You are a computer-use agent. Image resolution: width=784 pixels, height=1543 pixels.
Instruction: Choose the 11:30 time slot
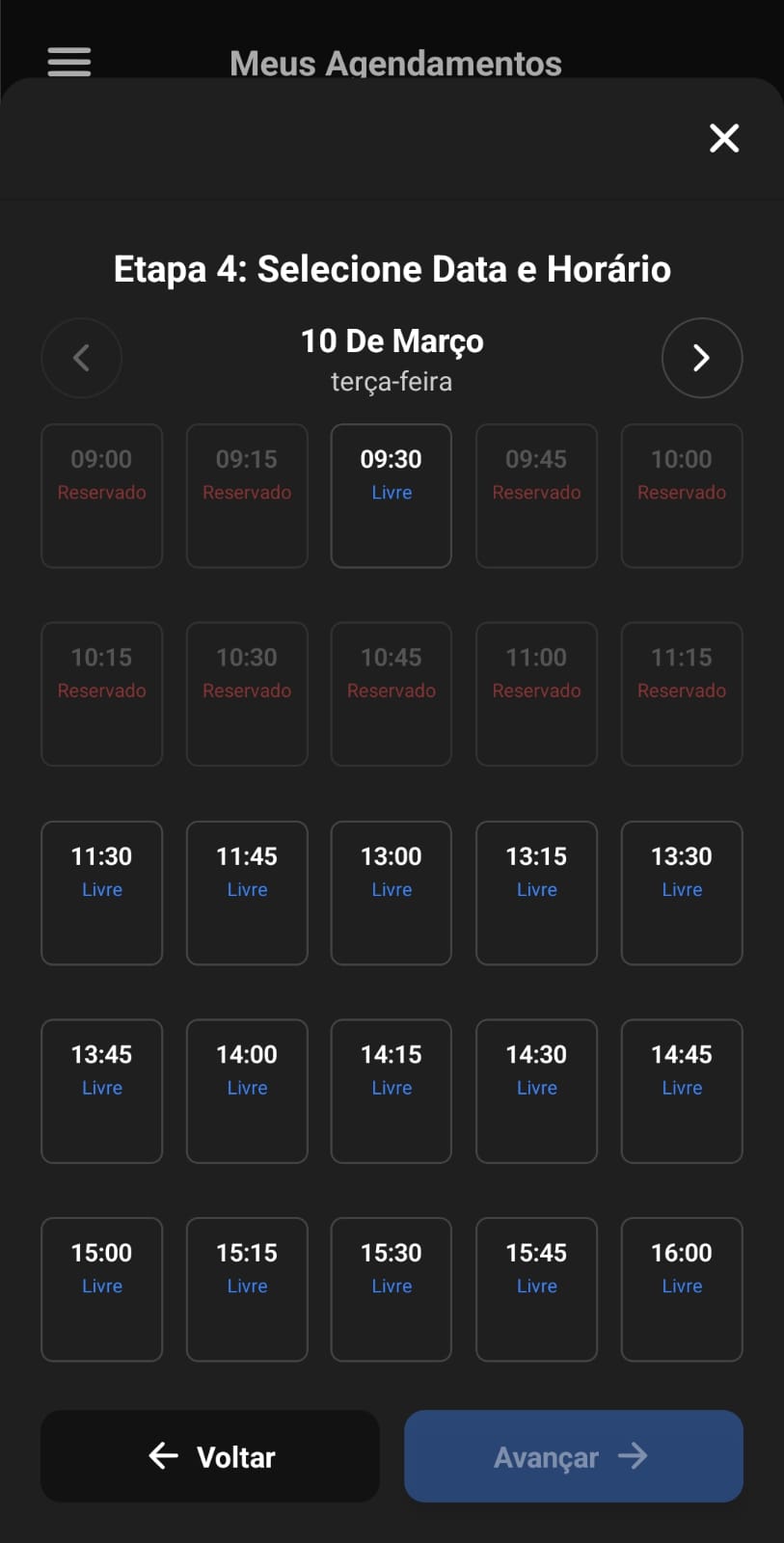tap(101, 892)
